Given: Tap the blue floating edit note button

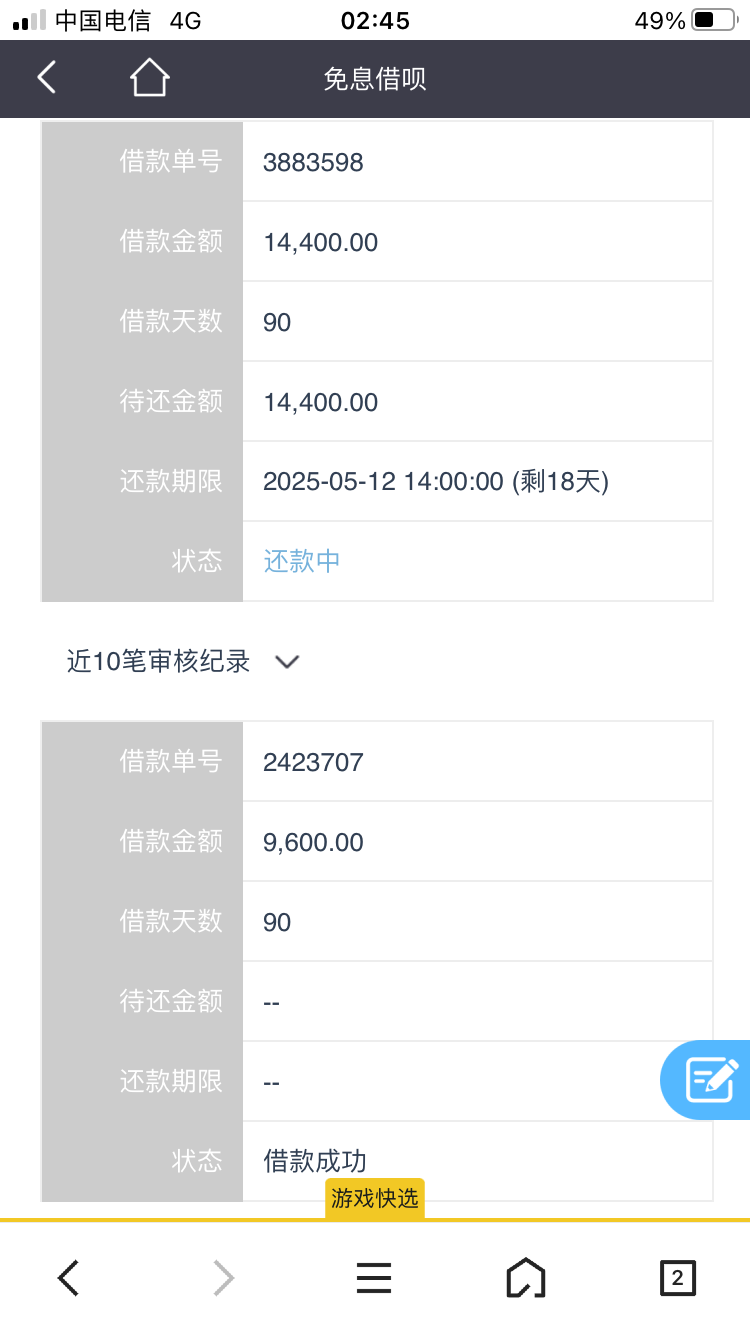Looking at the screenshot, I should 711,1080.
